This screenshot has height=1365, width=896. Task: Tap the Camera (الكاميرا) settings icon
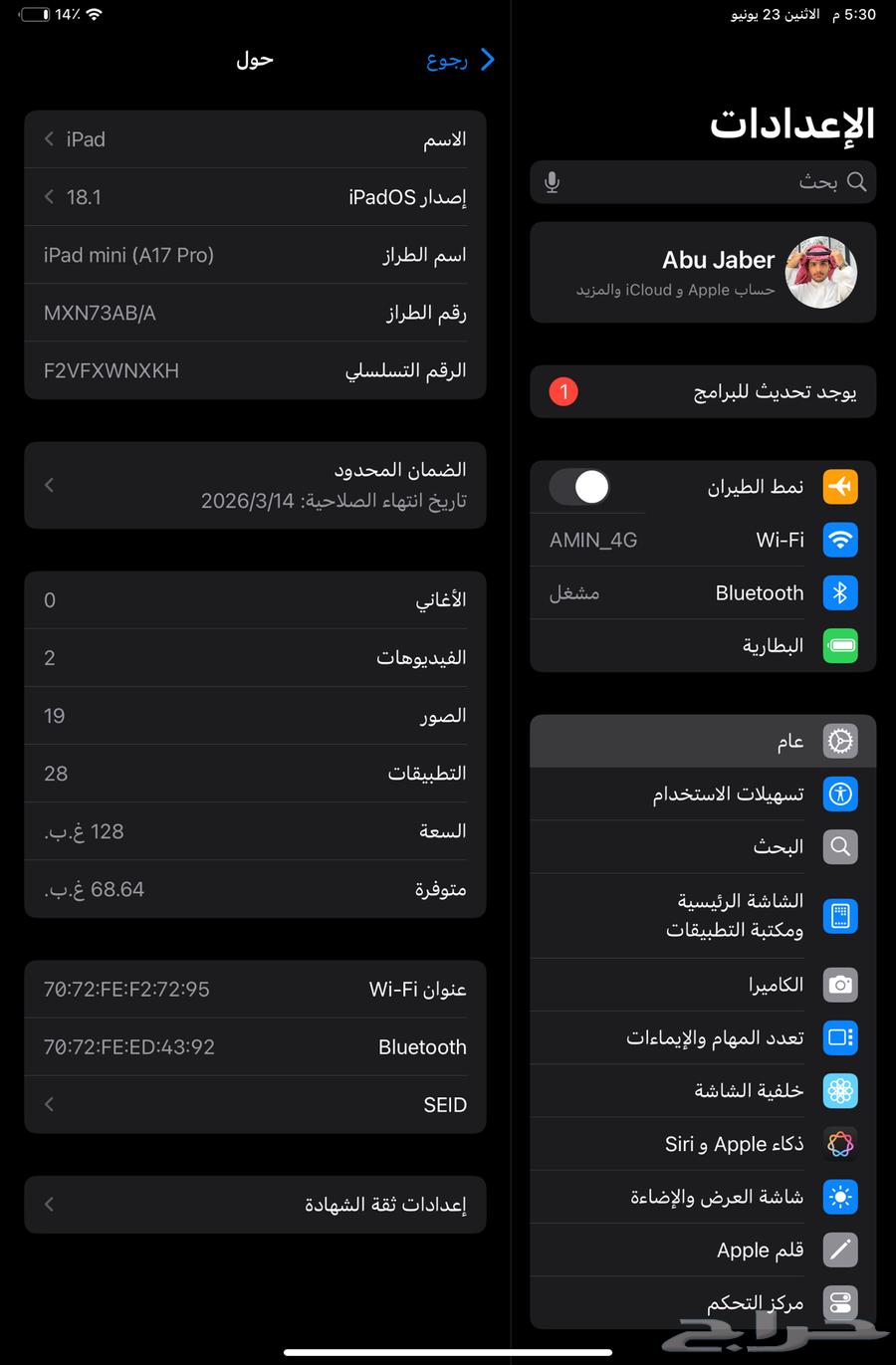pos(840,985)
